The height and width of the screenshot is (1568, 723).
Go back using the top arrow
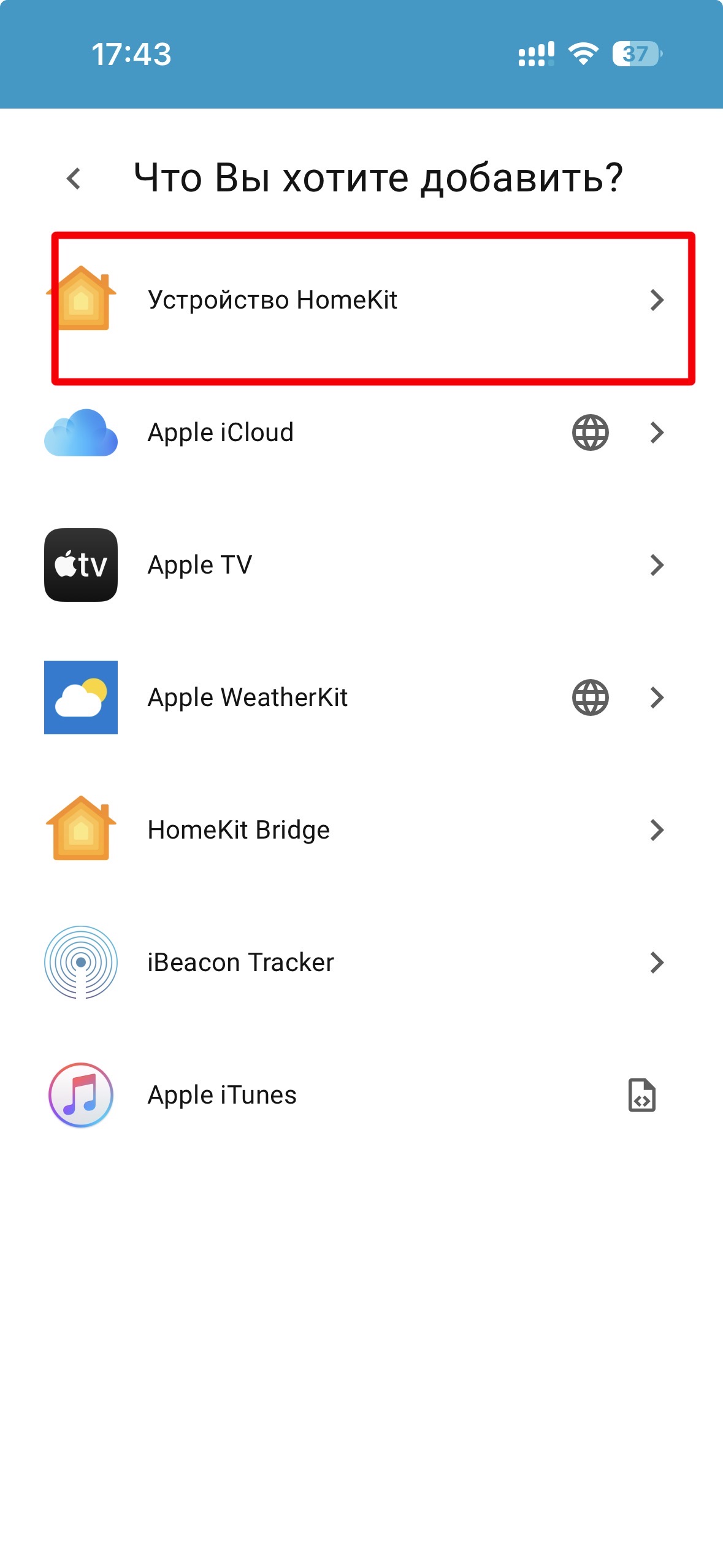click(x=74, y=179)
